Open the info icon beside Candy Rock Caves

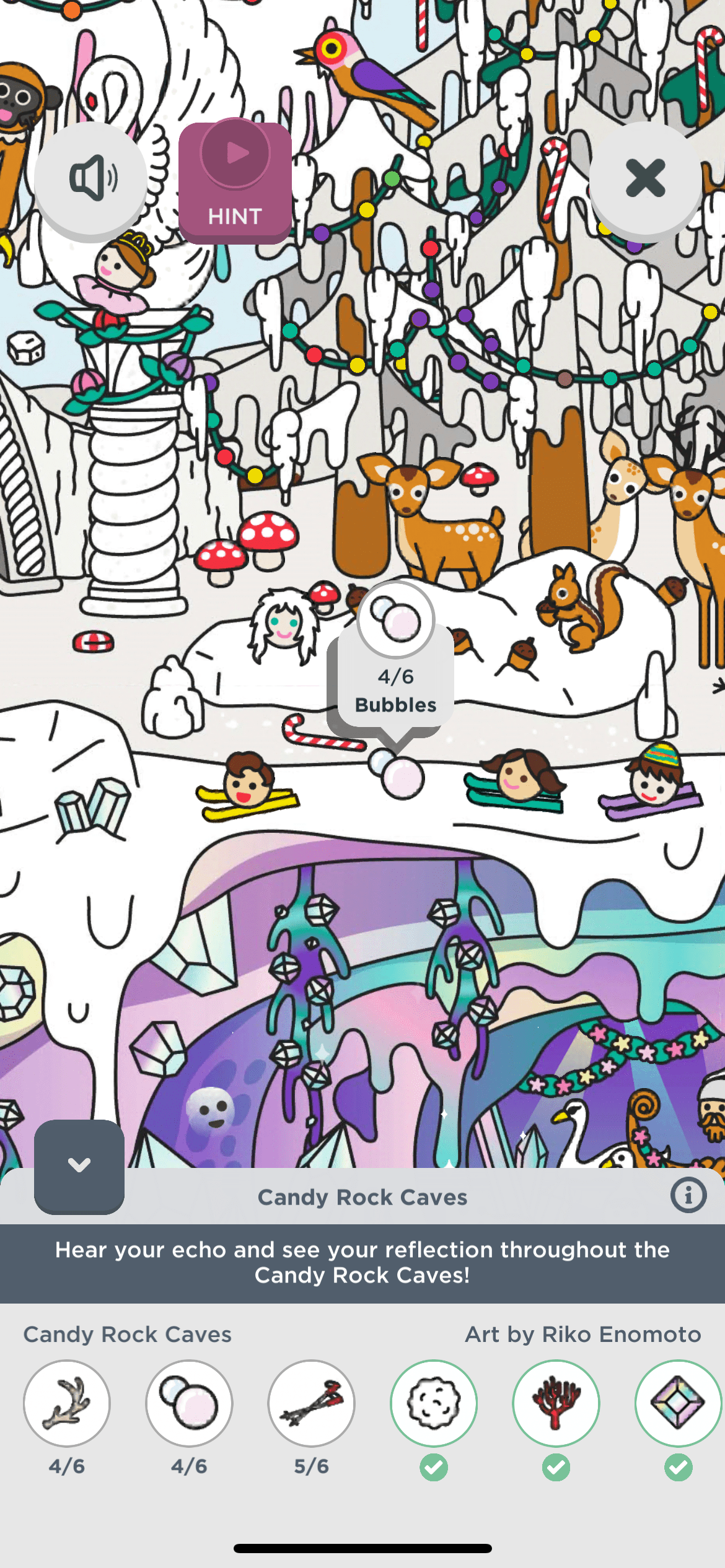click(x=688, y=1195)
